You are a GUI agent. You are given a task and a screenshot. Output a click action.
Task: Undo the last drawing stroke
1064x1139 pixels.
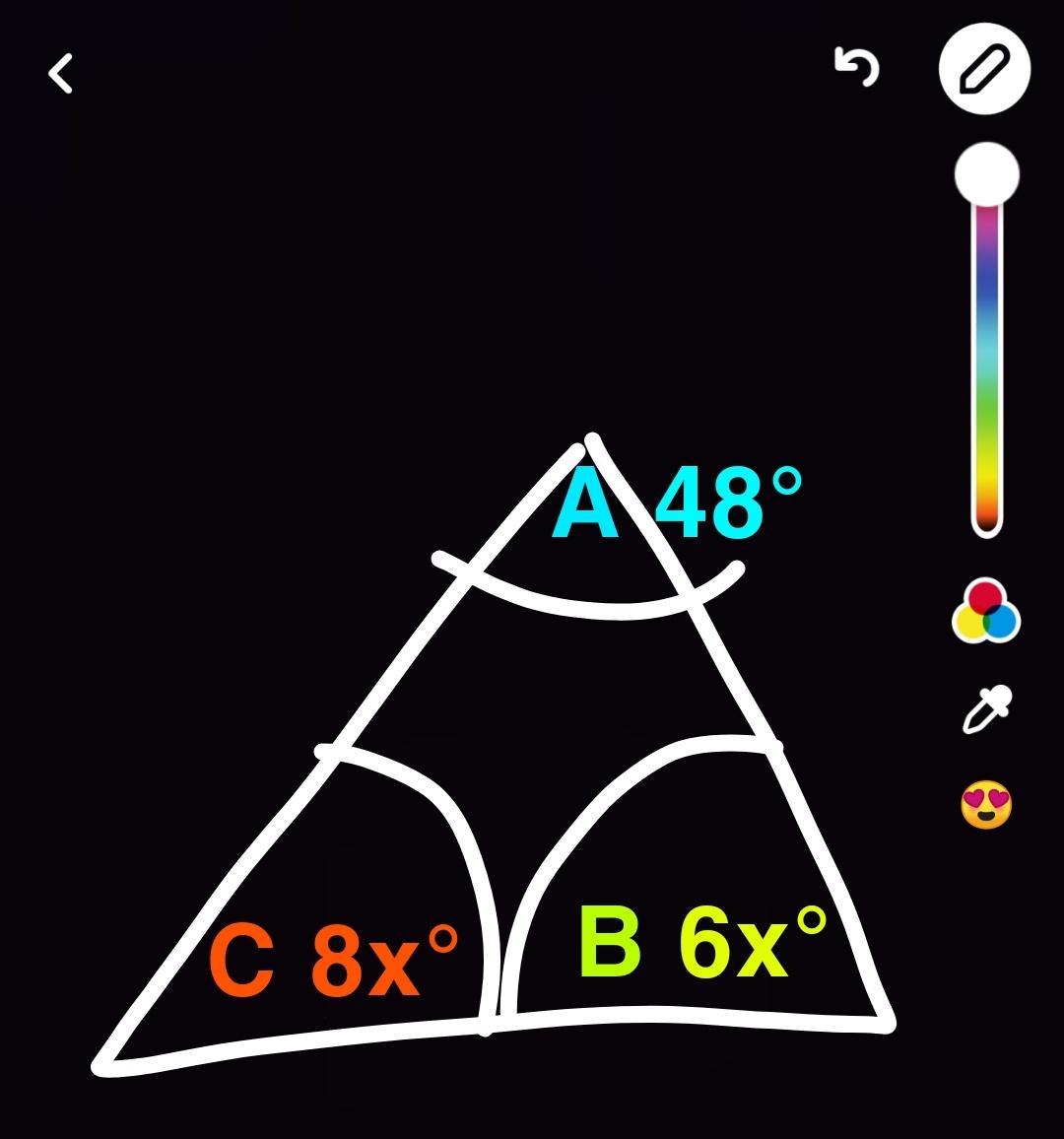[857, 68]
